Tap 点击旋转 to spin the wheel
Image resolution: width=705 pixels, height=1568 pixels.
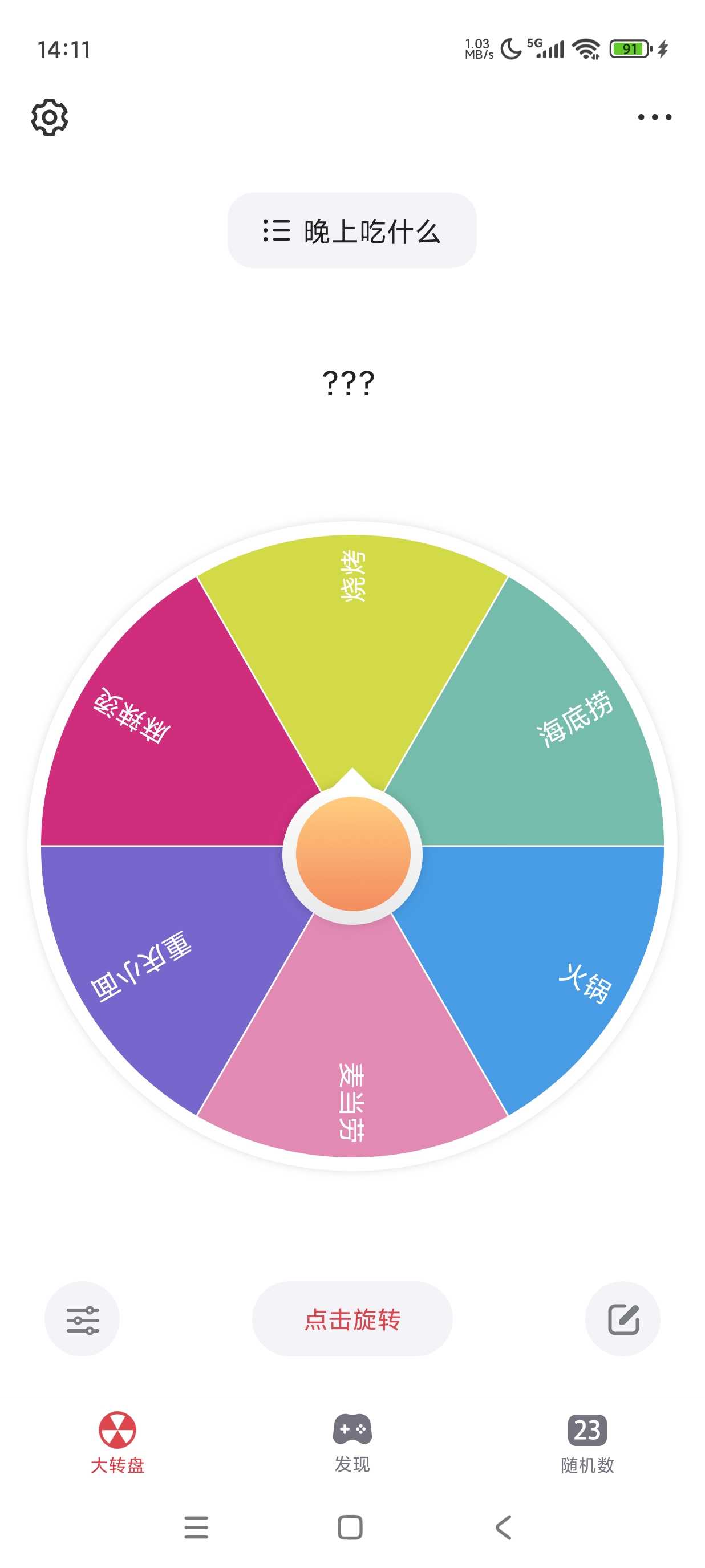pos(352,1318)
